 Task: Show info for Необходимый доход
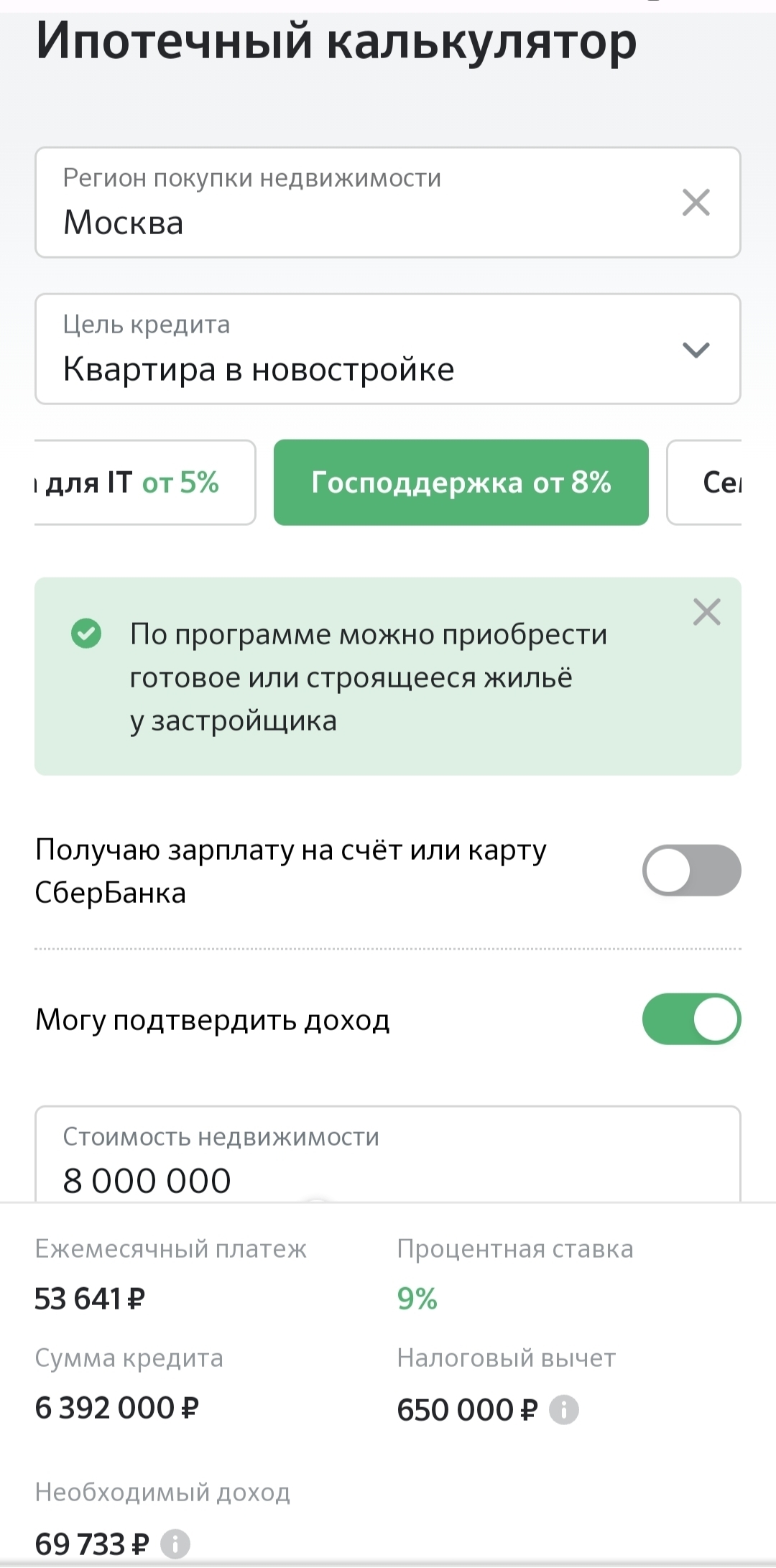(x=175, y=1544)
